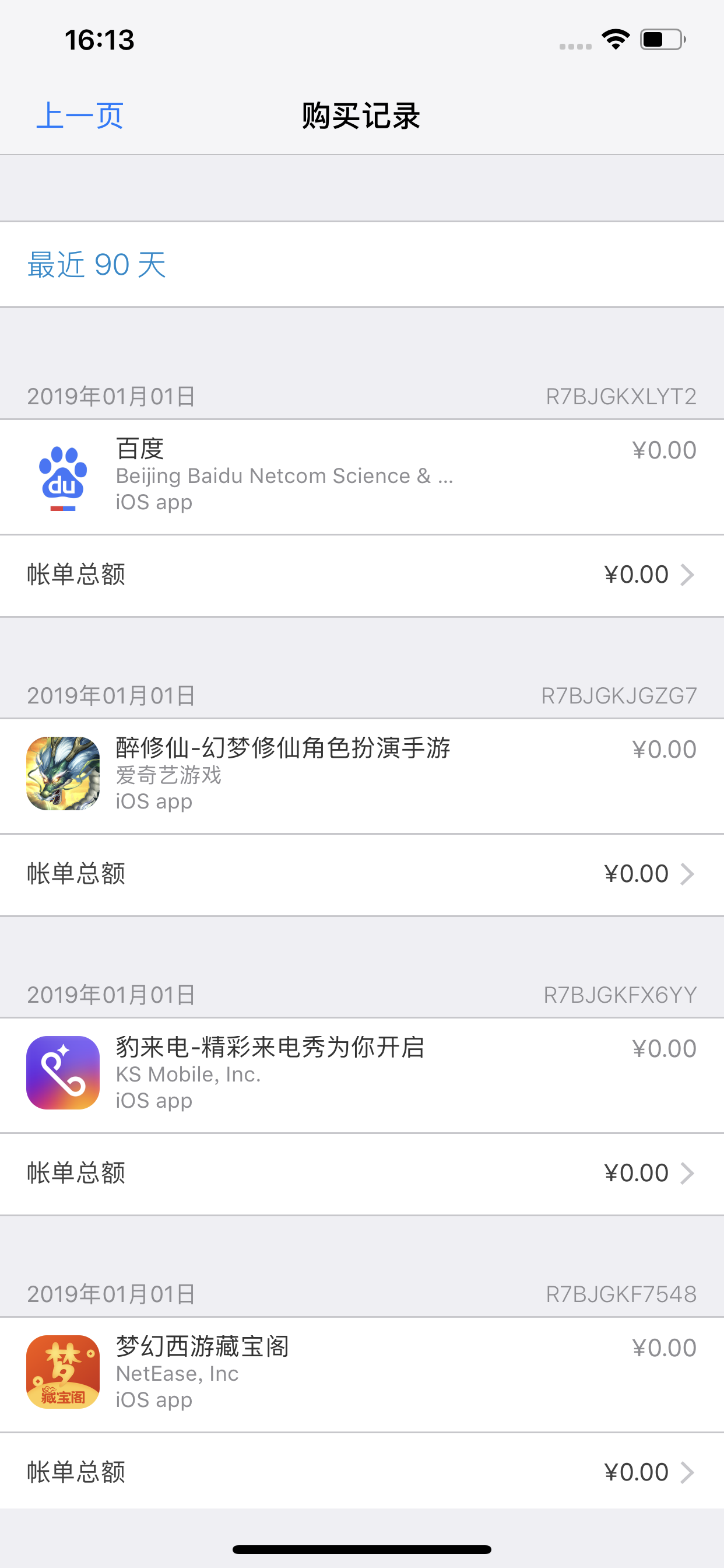View 帐单总额 under 醉修仙 purchase
Image resolution: width=724 pixels, height=1568 pixels.
[x=361, y=874]
